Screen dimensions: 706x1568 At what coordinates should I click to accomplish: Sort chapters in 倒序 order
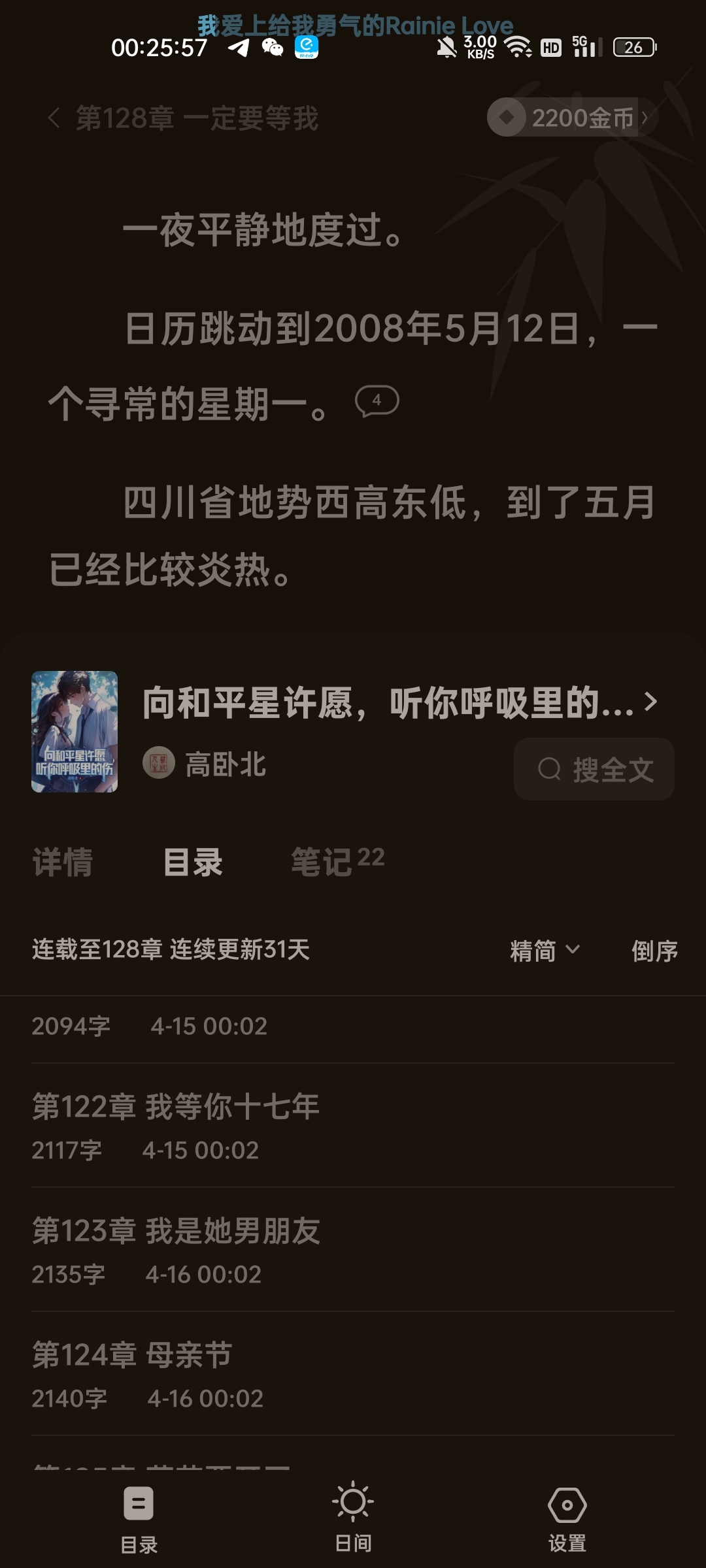654,951
